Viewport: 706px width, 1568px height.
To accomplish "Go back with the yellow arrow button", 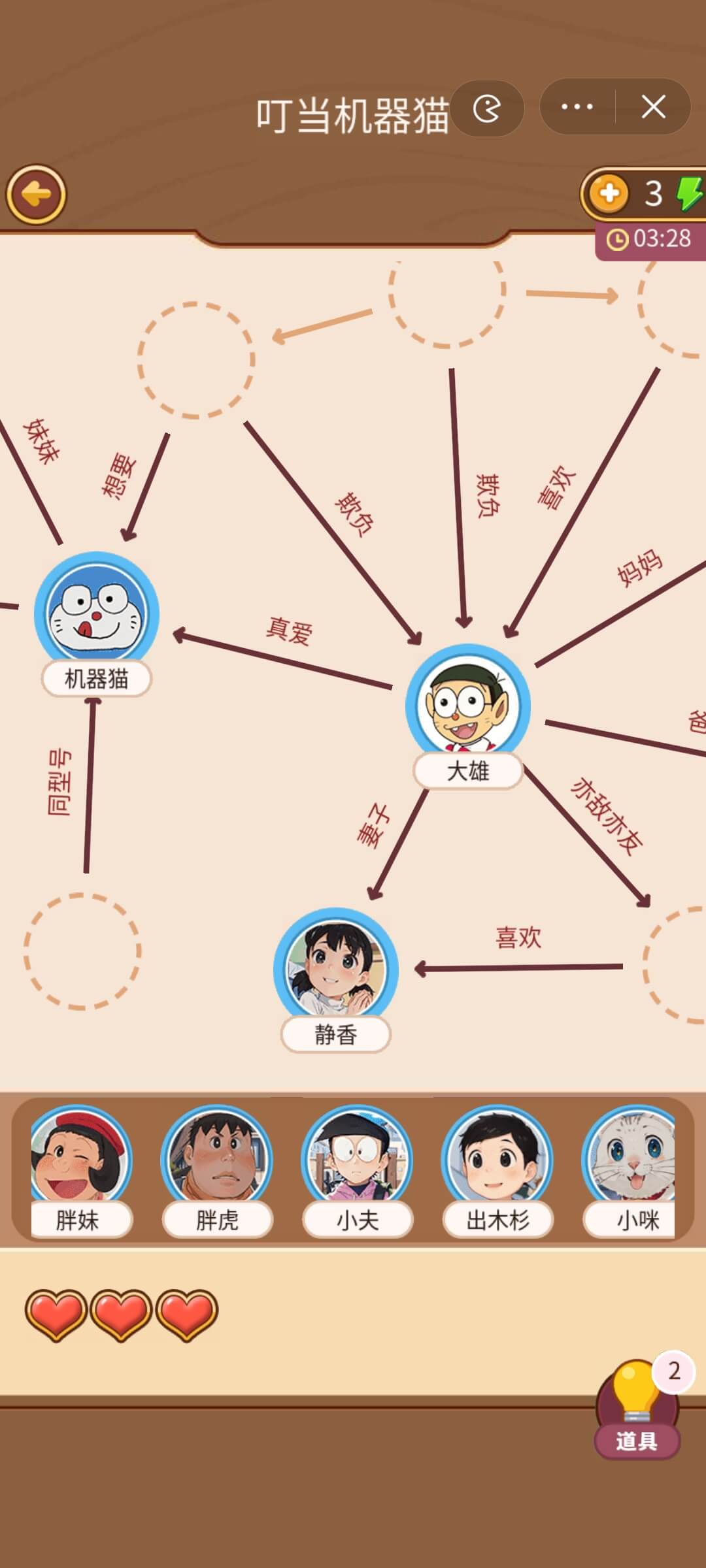I will (x=36, y=194).
